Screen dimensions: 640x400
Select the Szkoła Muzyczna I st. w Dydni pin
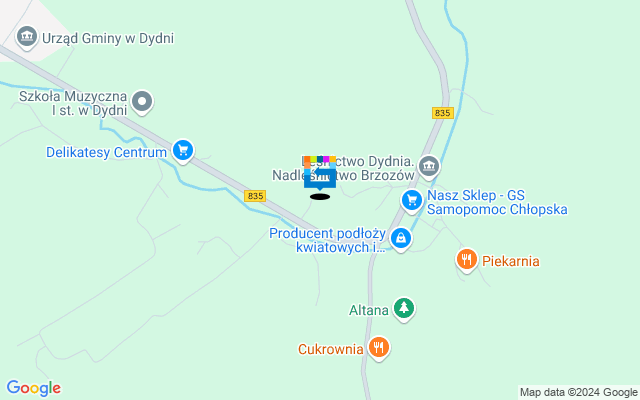click(x=142, y=100)
